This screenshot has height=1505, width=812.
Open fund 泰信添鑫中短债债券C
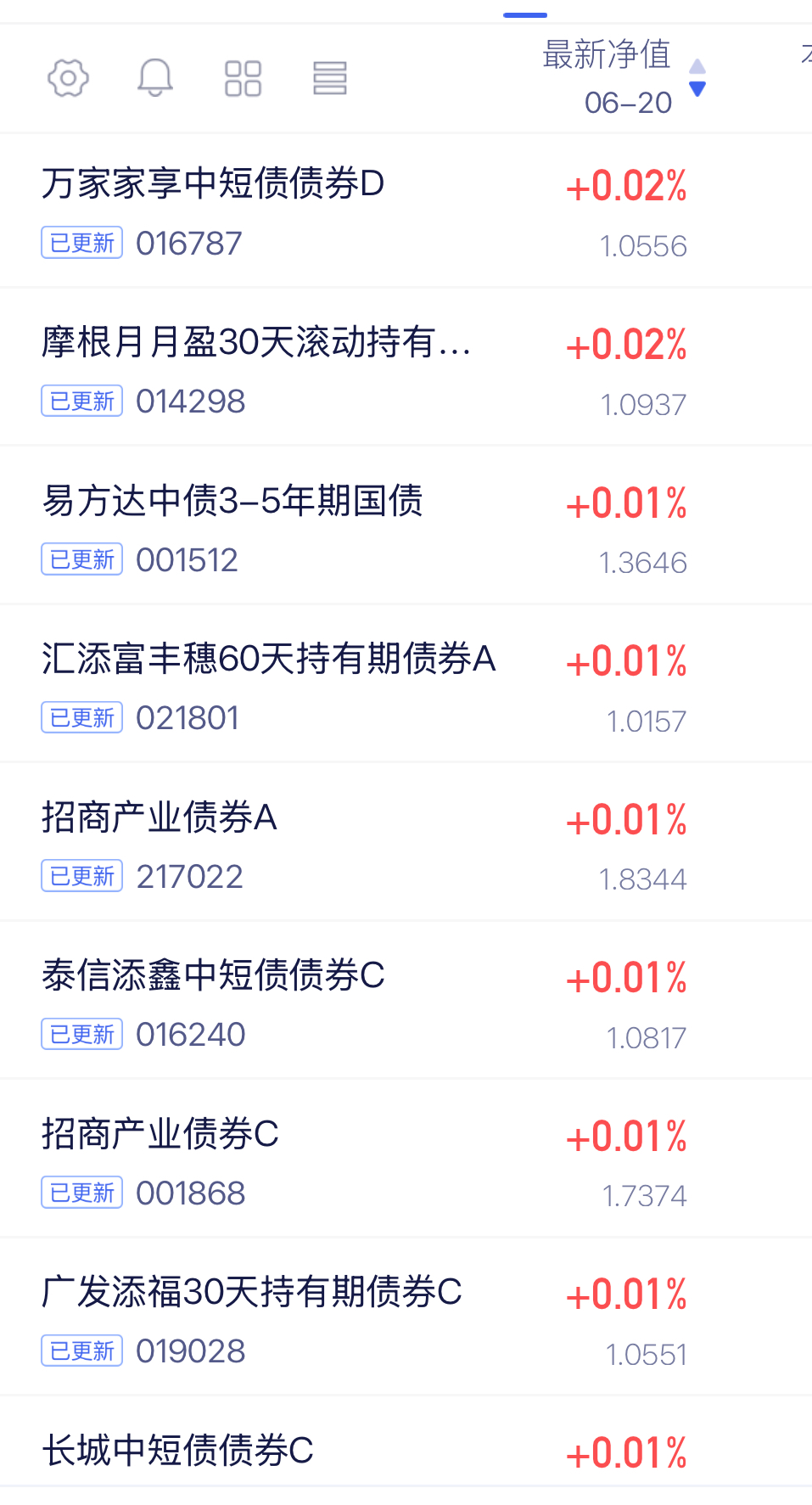point(406,1002)
